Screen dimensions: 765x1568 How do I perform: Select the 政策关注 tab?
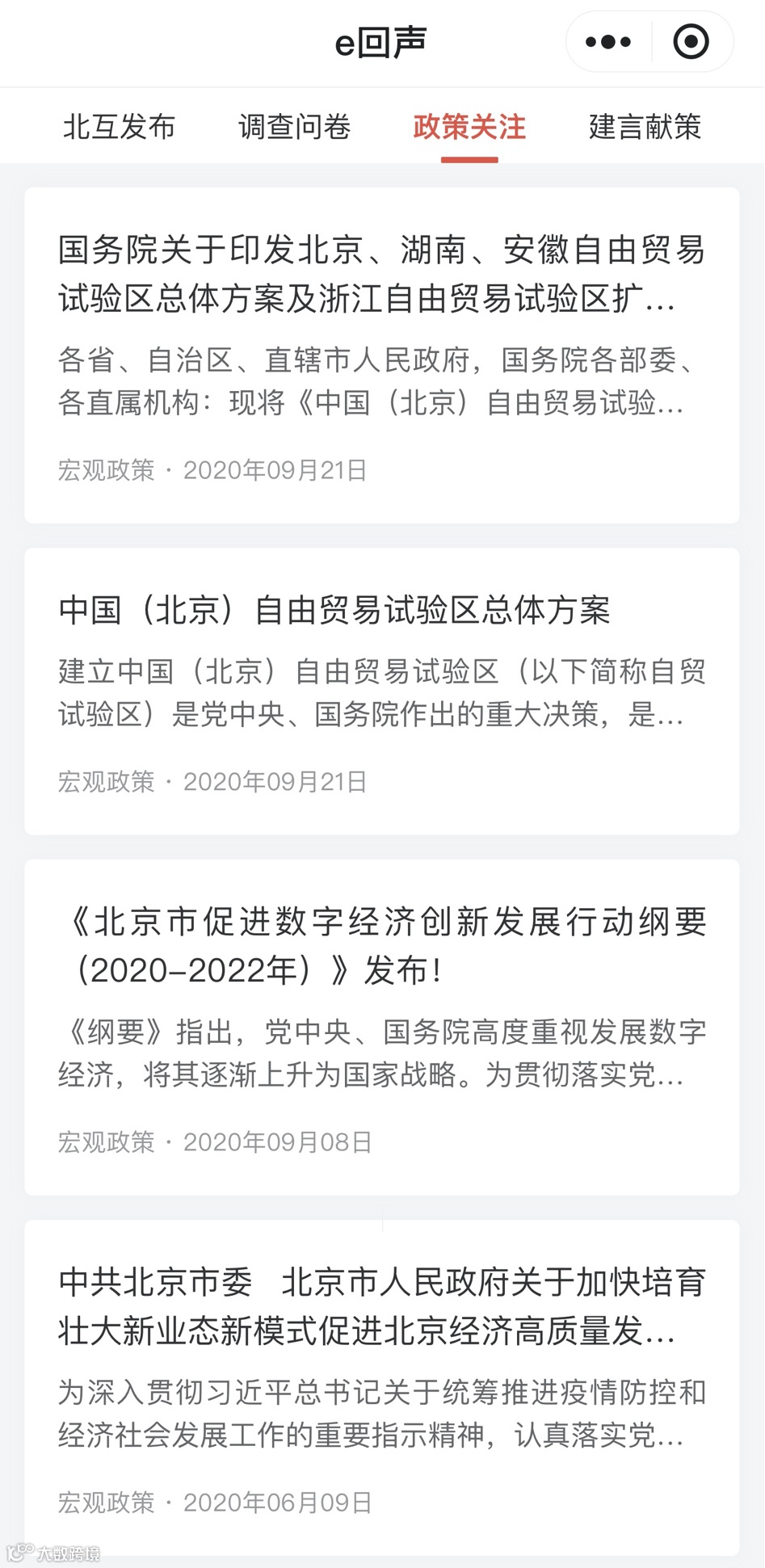(469, 127)
